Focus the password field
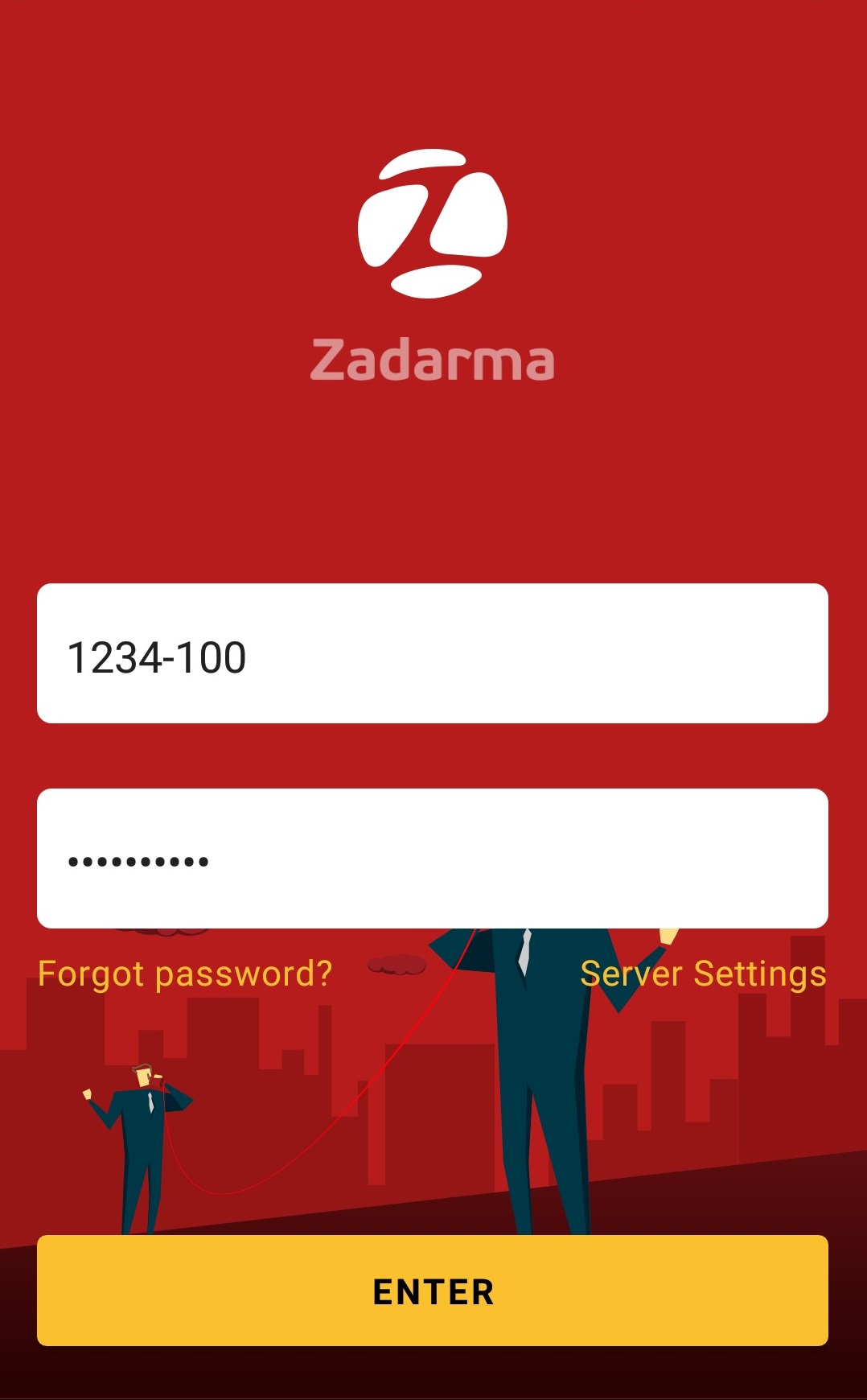 [x=433, y=859]
